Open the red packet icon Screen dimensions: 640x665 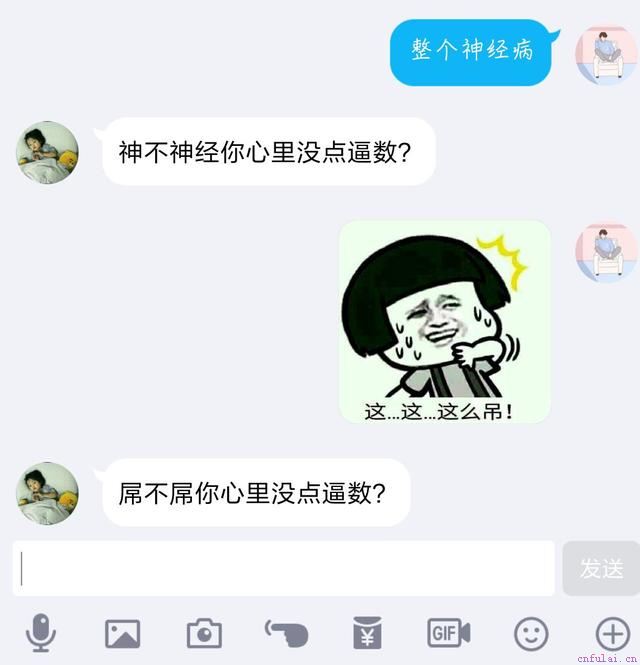tap(367, 633)
